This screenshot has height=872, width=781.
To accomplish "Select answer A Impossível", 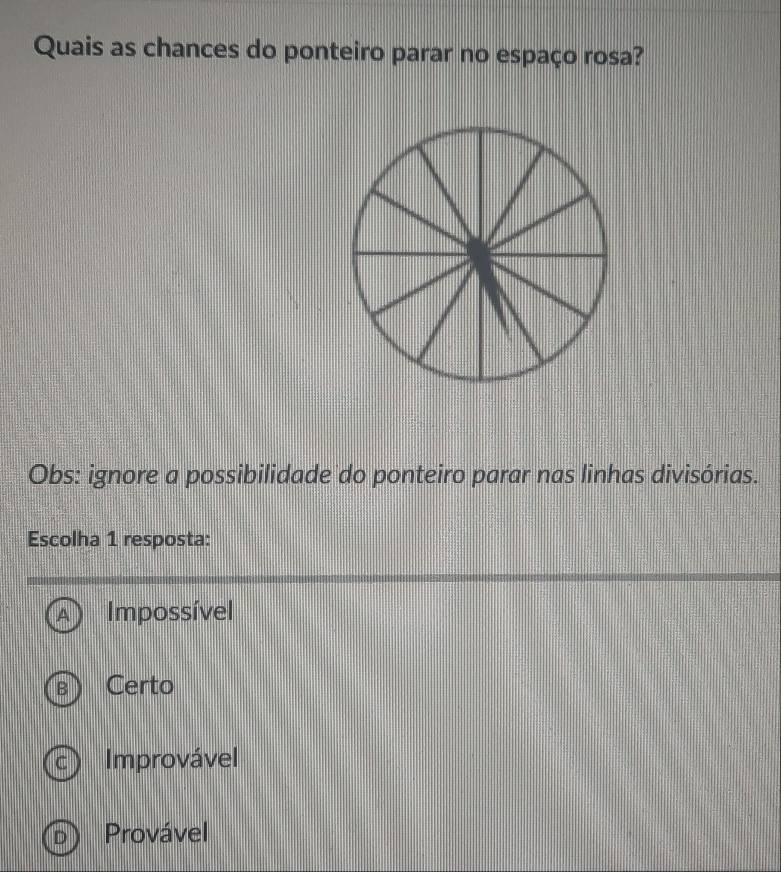I will [x=63, y=612].
